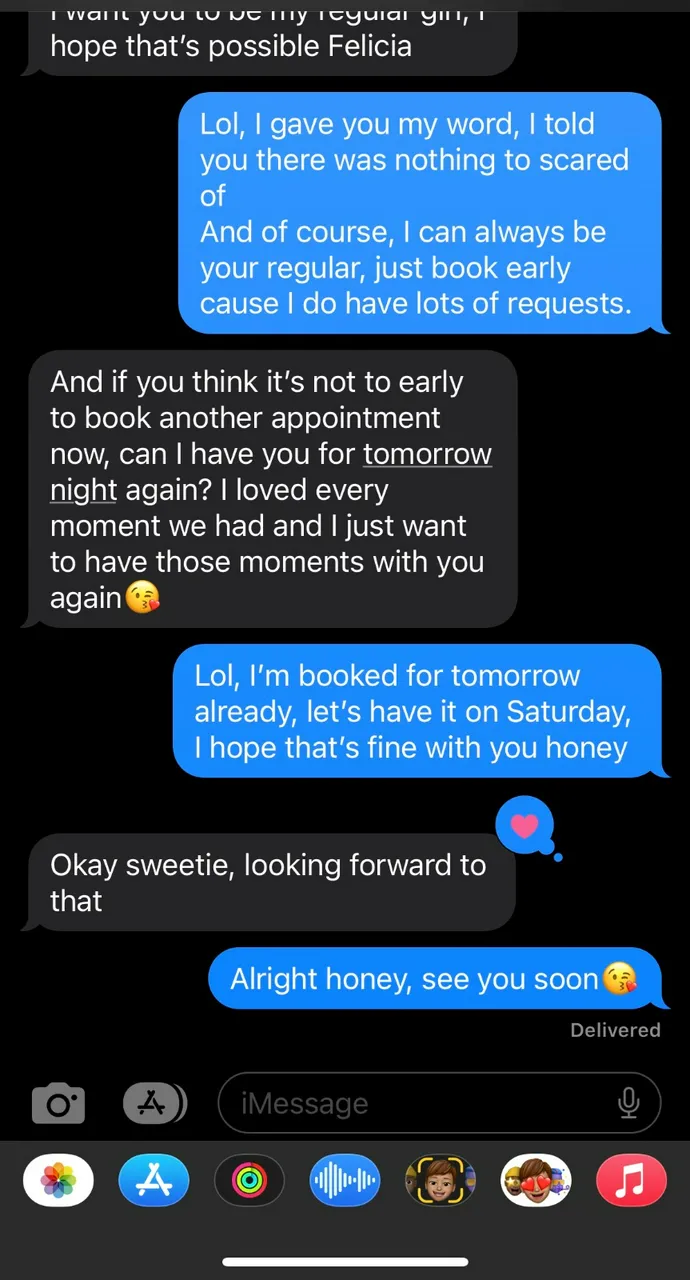
Task: Record an audio message with waveform icon
Action: (345, 1181)
